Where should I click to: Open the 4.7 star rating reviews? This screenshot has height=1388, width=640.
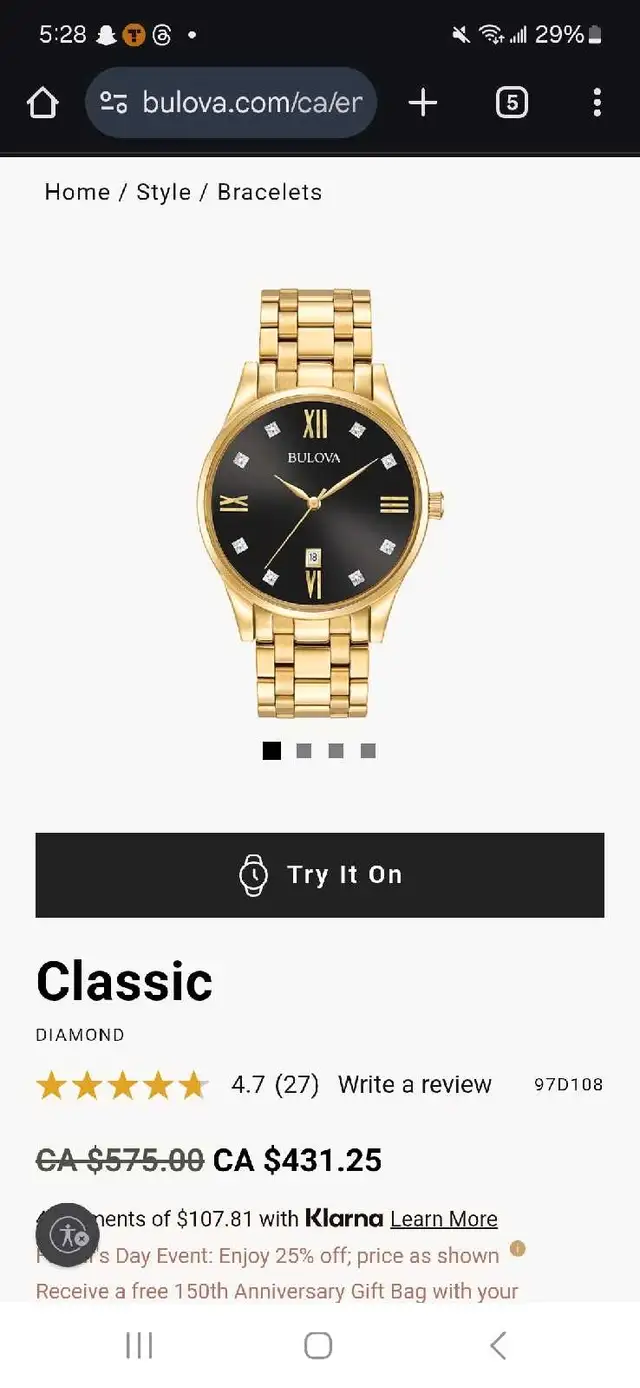[177, 1085]
